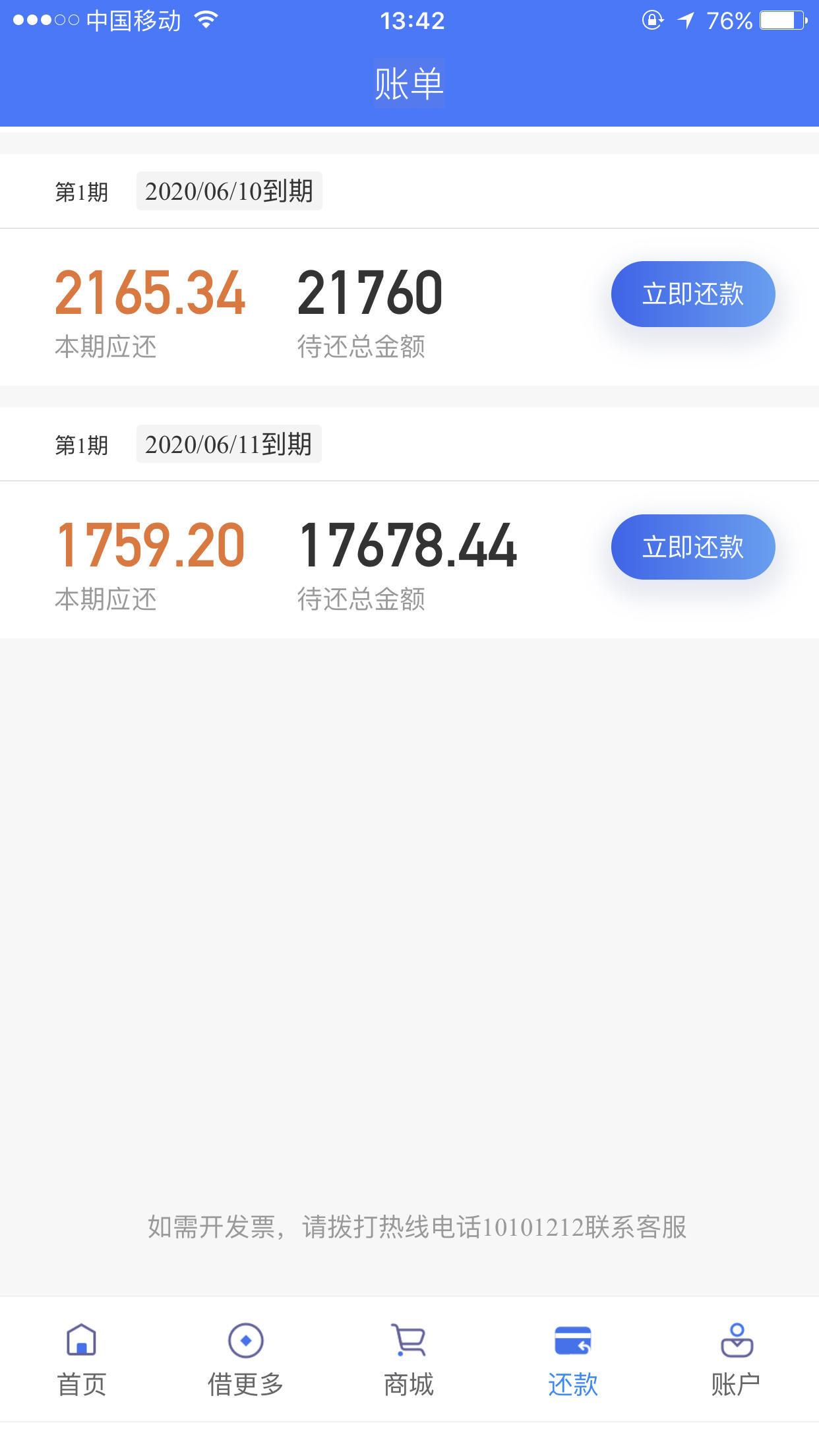Open the 借更多 tab
The width and height of the screenshot is (819, 1456).
click(245, 1360)
